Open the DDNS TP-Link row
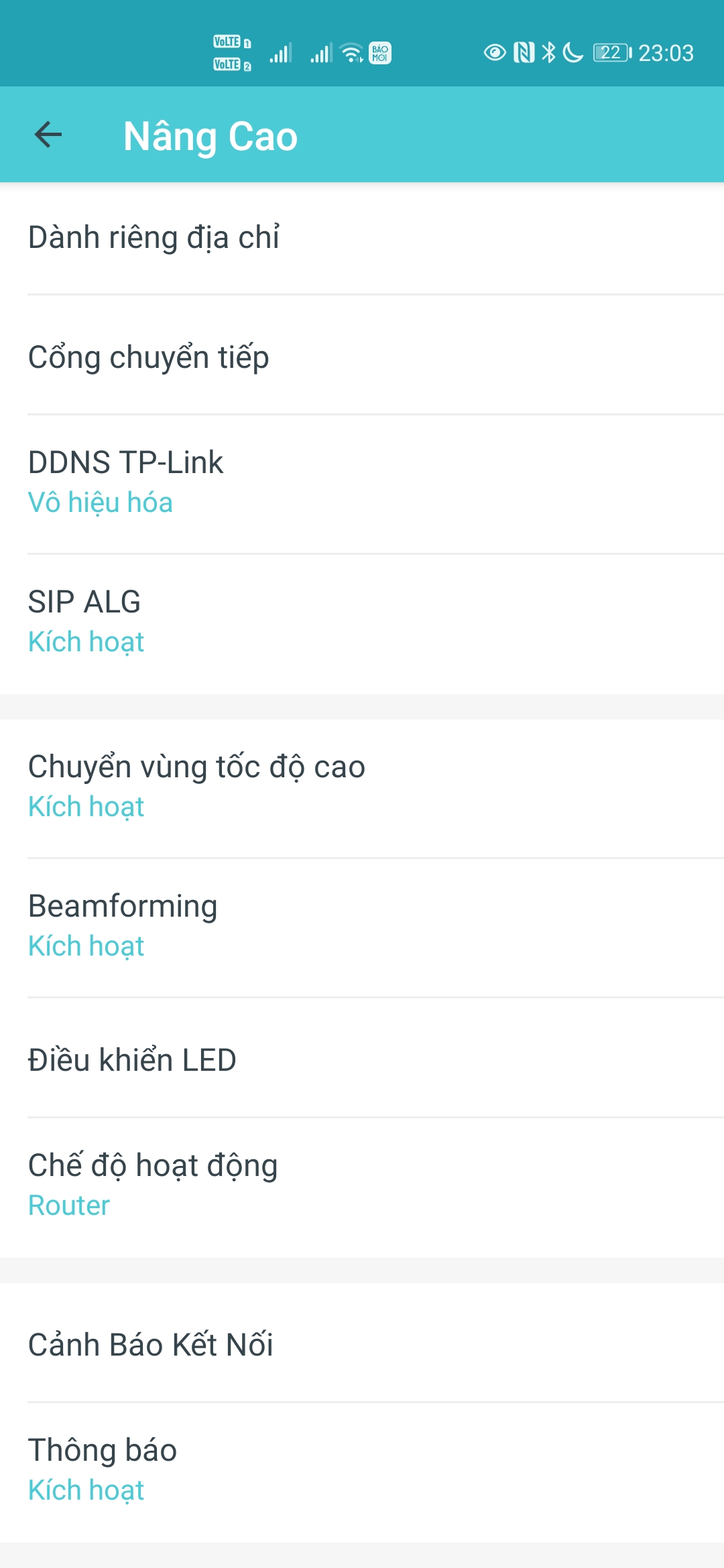 tap(362, 484)
